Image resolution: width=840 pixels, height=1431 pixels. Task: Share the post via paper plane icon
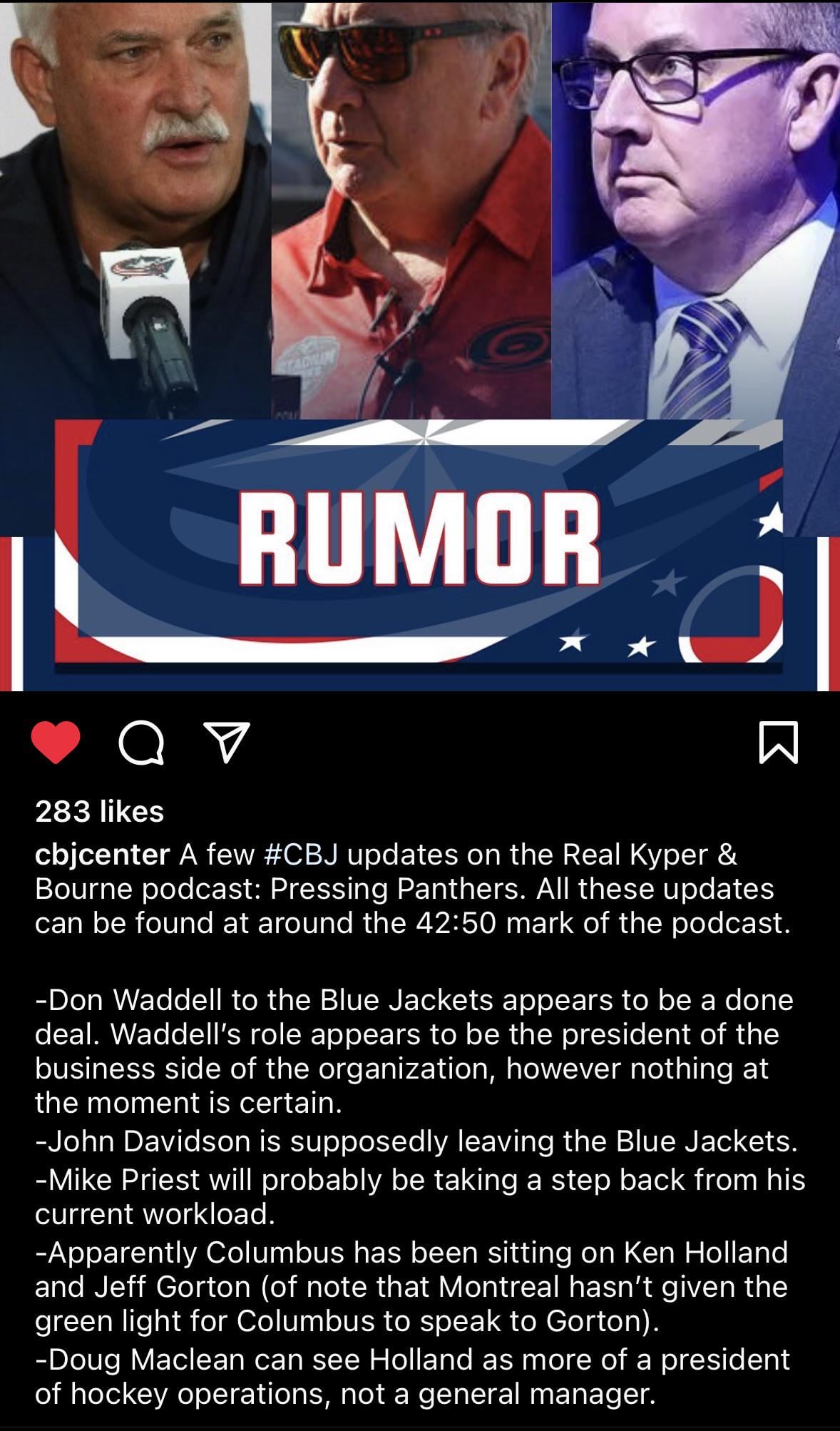coord(227,742)
